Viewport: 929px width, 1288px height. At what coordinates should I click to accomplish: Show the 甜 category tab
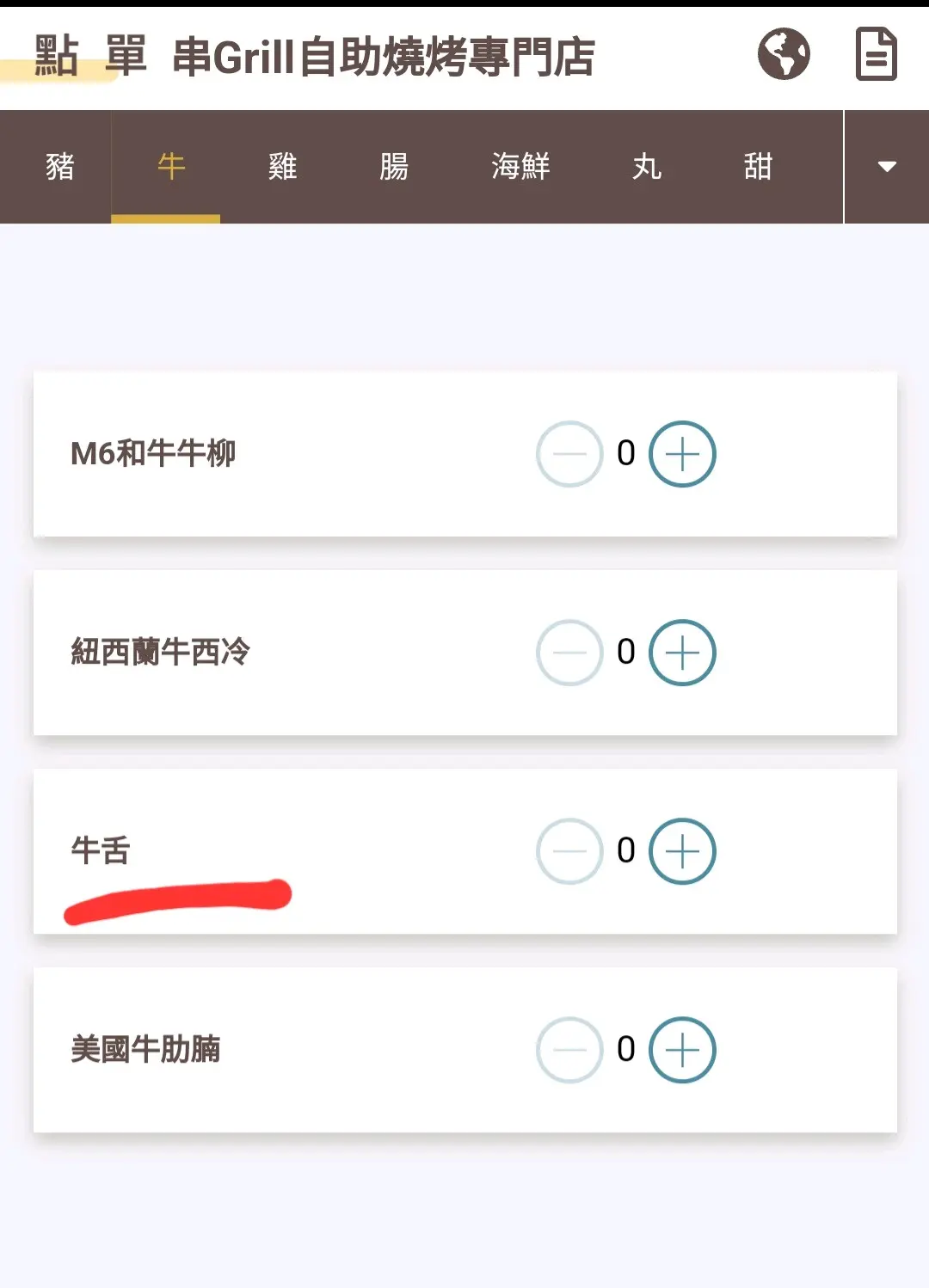[757, 166]
